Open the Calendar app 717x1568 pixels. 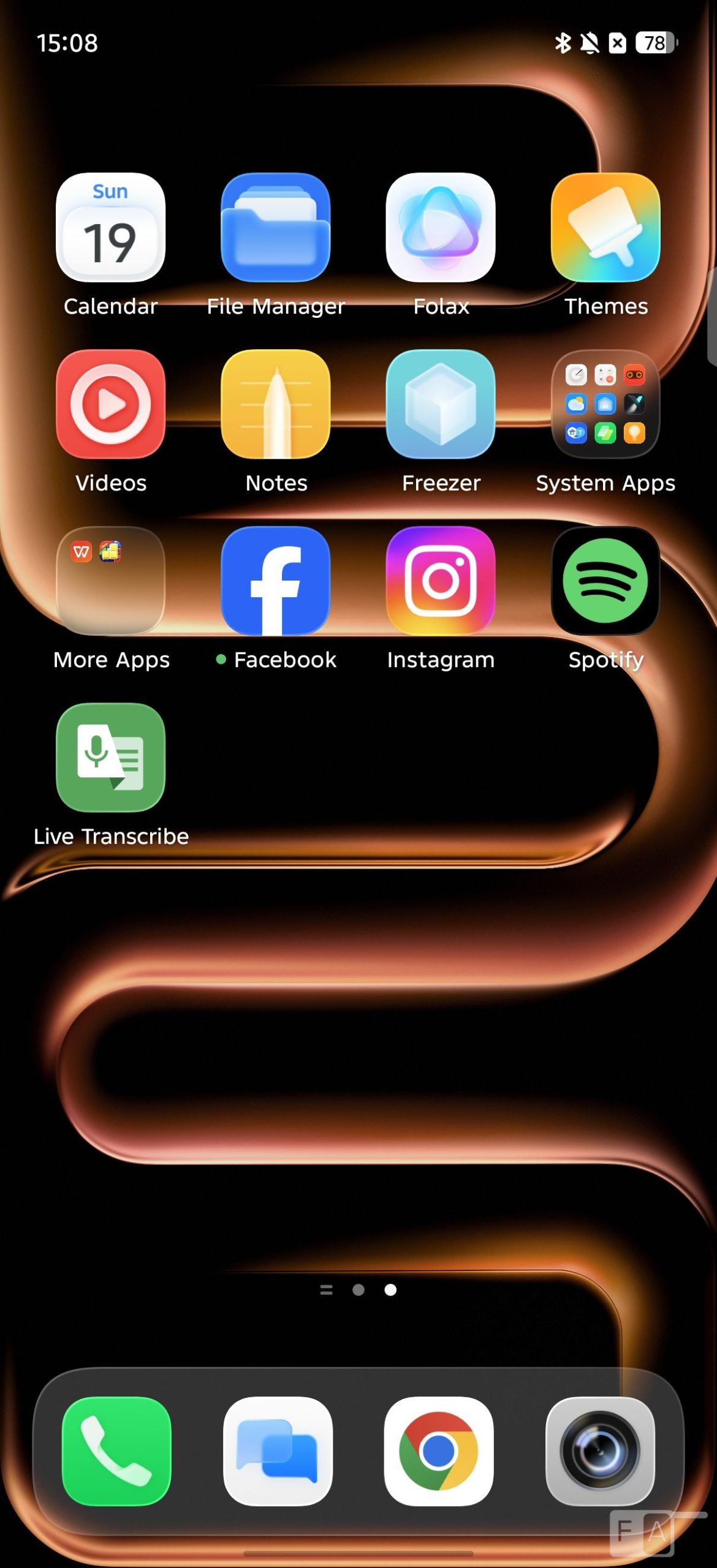click(110, 227)
